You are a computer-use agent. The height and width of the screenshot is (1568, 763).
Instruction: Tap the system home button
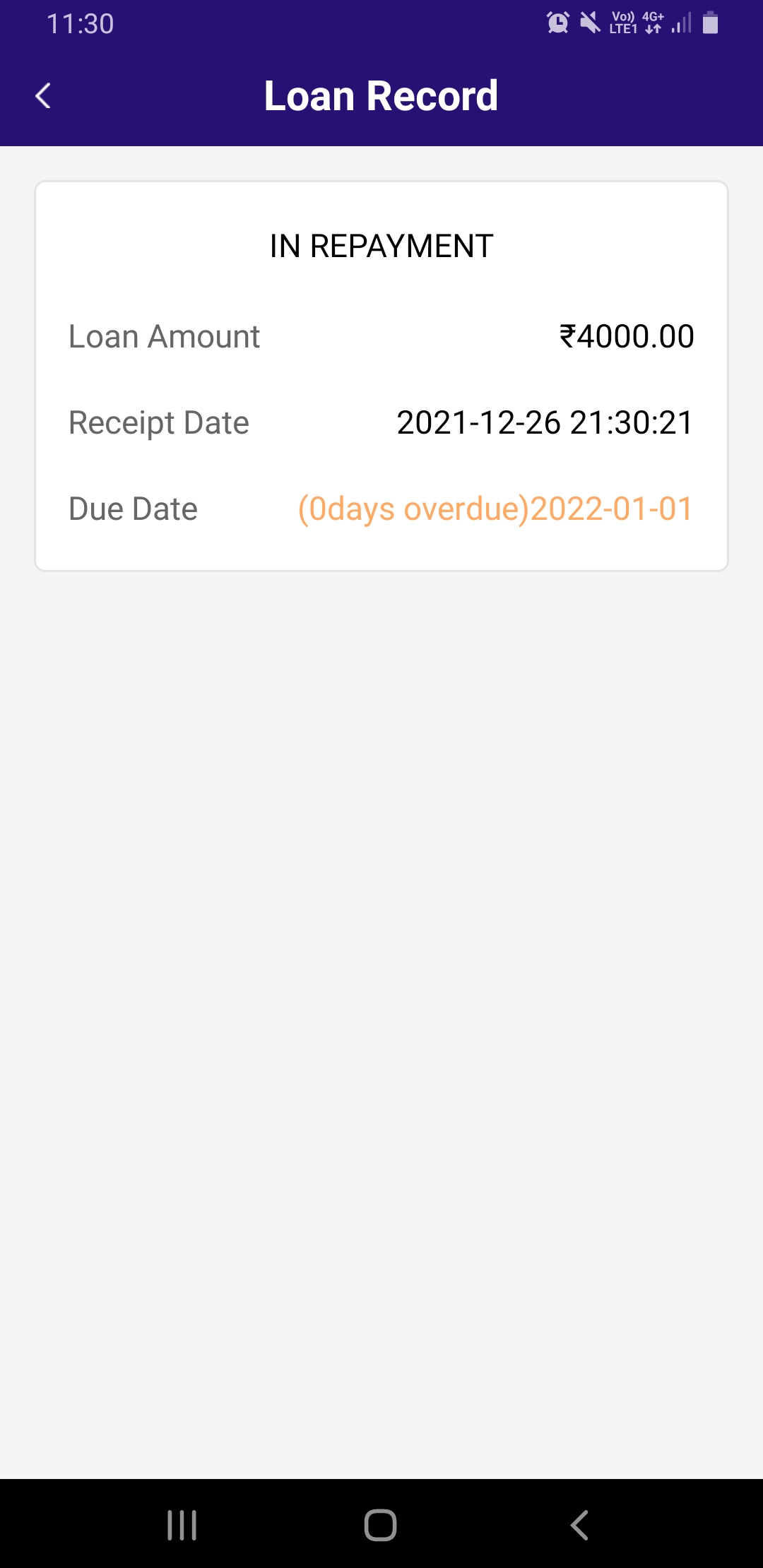(x=380, y=1525)
